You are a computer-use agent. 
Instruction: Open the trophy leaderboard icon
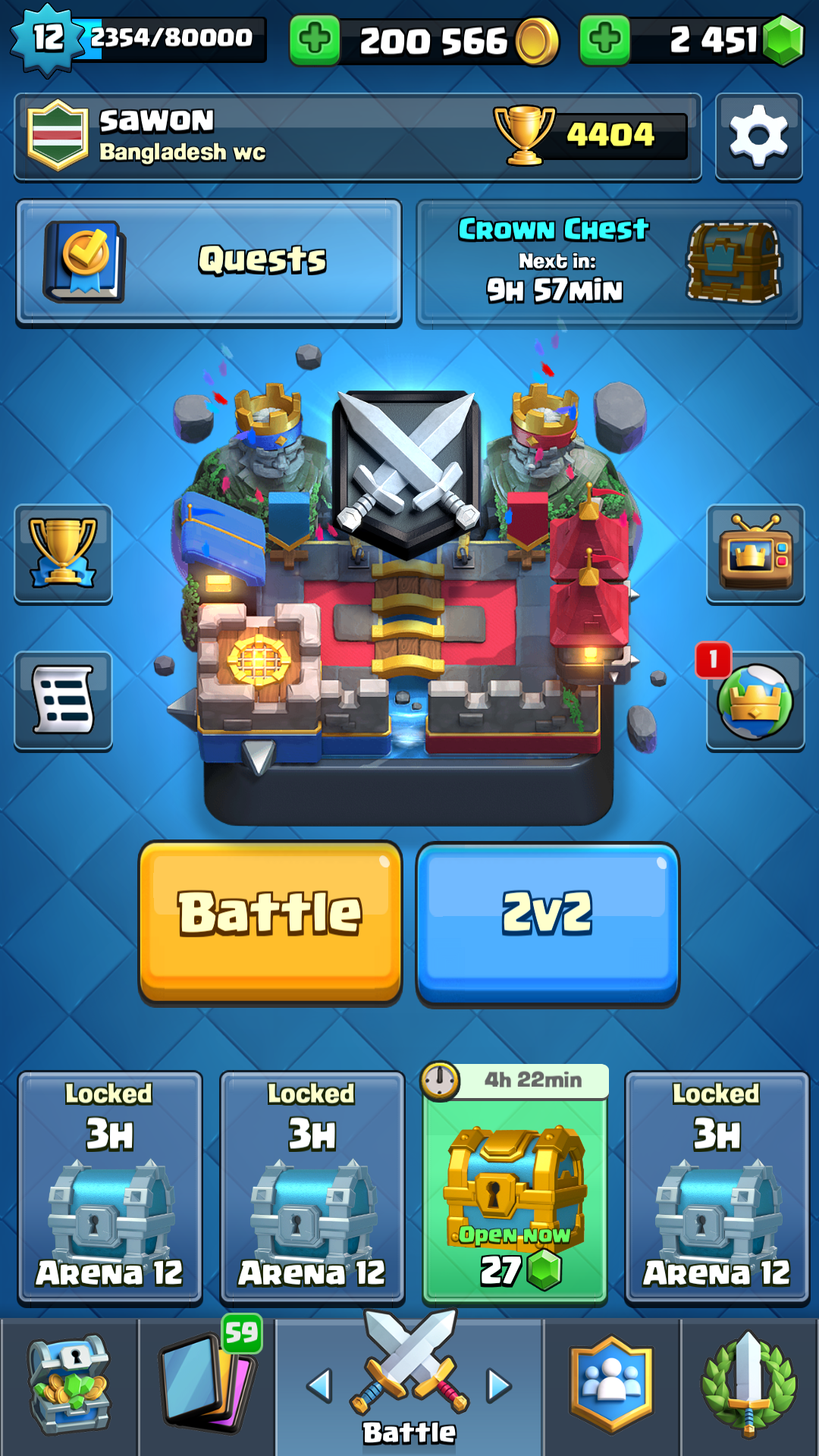(x=63, y=554)
